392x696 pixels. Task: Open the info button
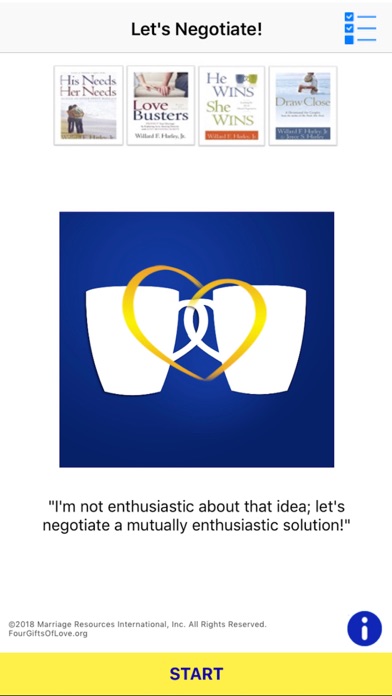(x=364, y=629)
